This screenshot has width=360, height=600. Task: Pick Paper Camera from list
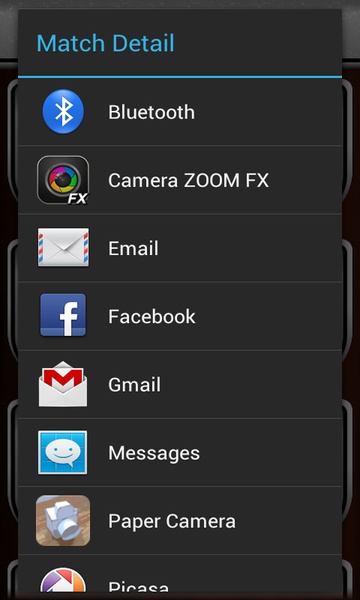tap(180, 520)
